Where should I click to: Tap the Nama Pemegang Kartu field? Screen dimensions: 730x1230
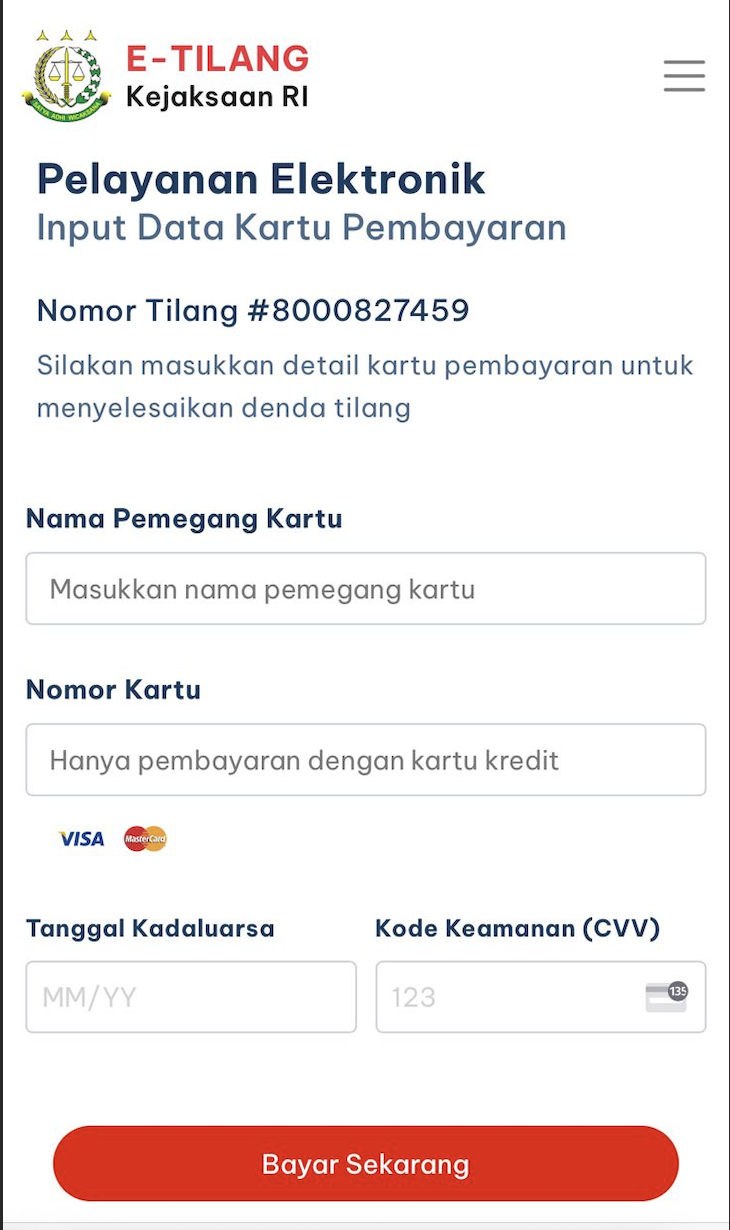point(365,589)
